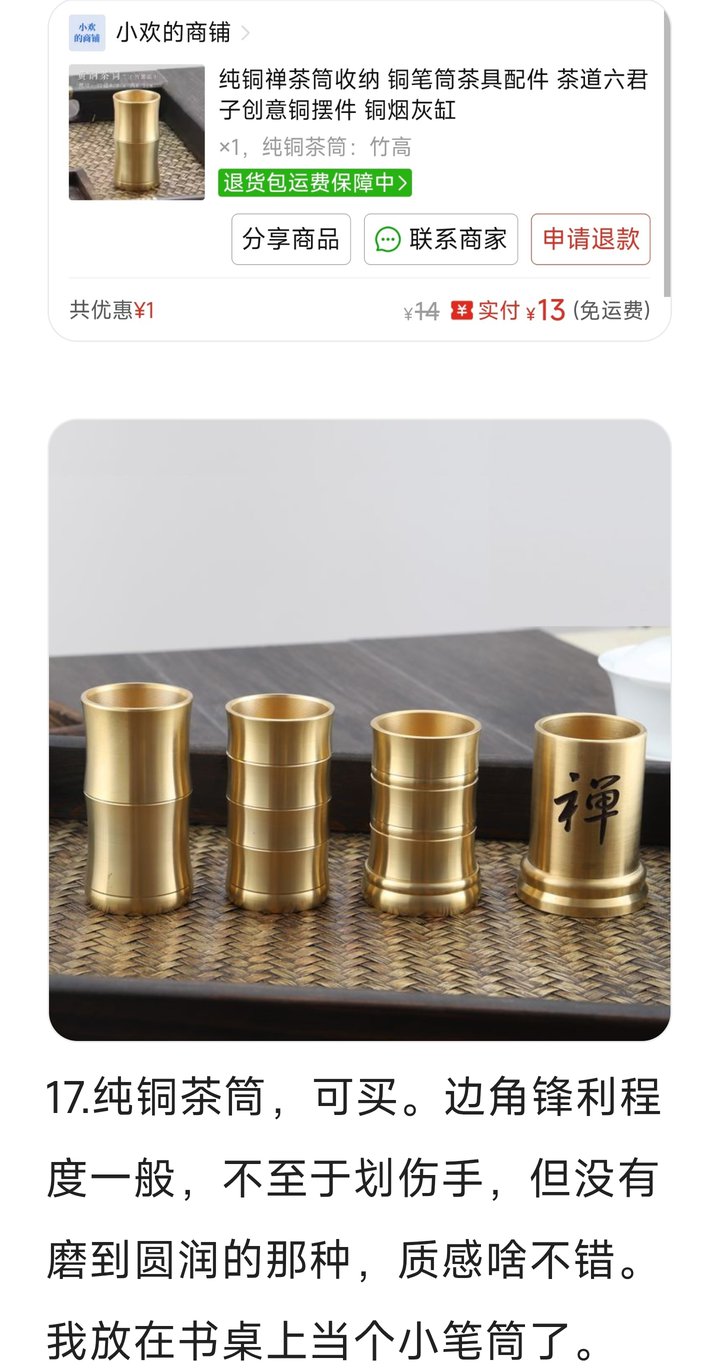The image size is (720, 1372).
Task: View the photo of four brass tea holders
Action: (360, 730)
